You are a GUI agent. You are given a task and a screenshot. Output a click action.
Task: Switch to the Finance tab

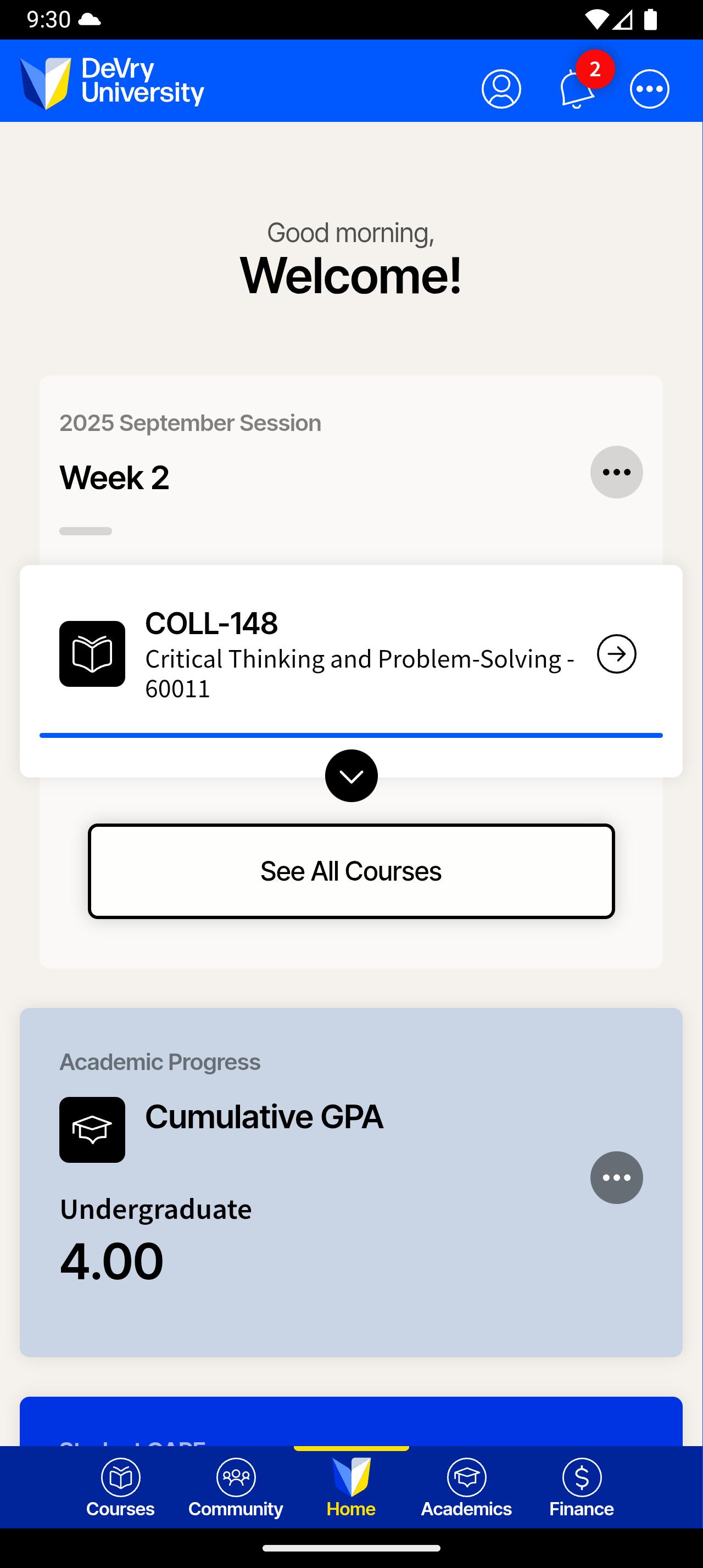(x=581, y=1488)
